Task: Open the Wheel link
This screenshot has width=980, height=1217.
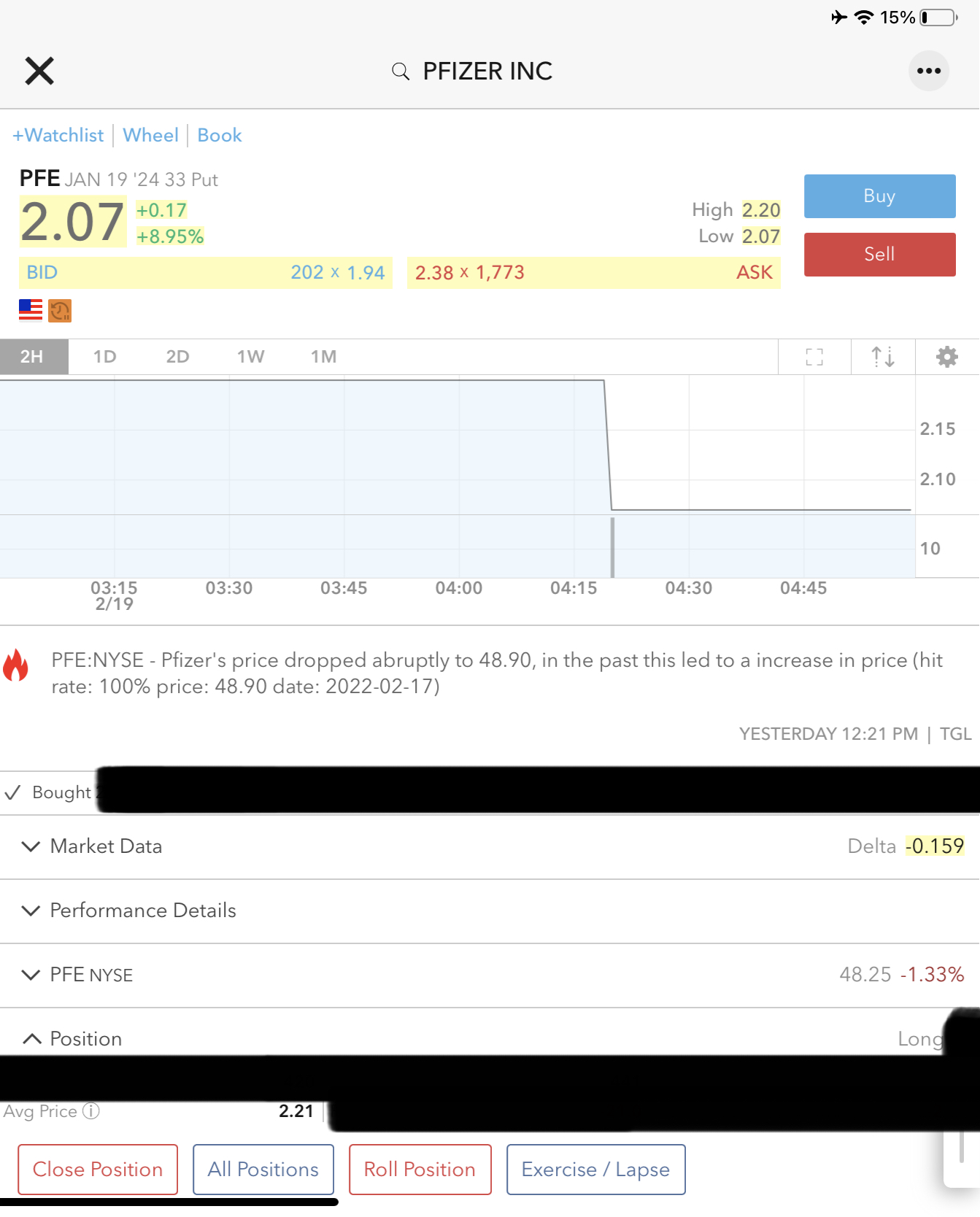Action: (x=150, y=135)
